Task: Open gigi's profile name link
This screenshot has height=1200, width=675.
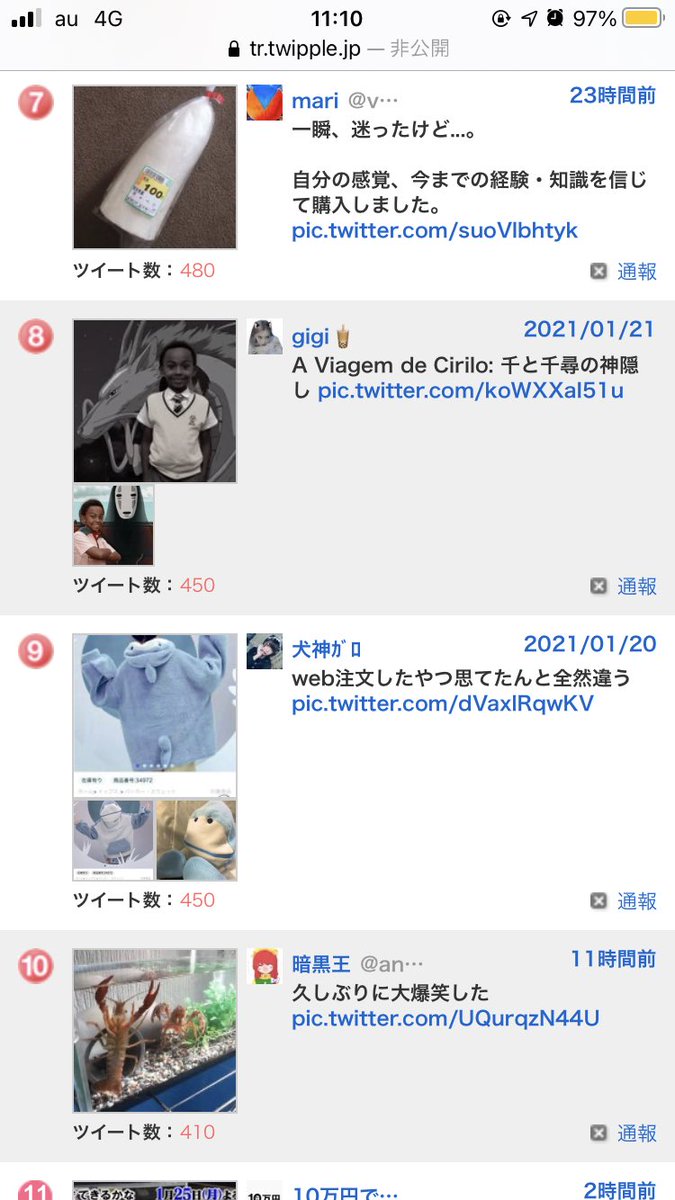Action: (311, 335)
